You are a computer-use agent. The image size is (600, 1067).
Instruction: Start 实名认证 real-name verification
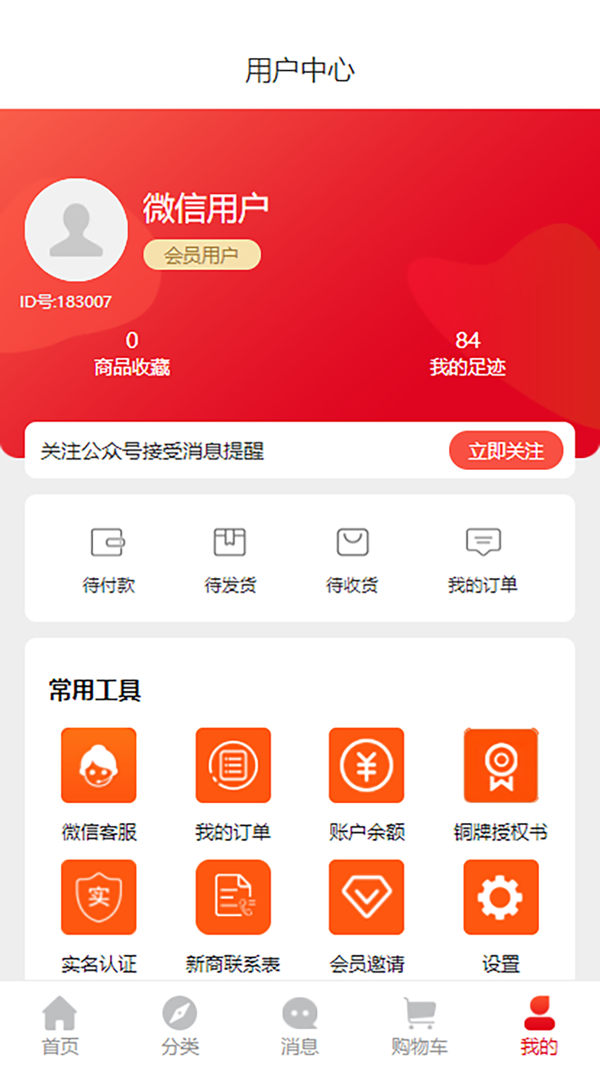99,915
